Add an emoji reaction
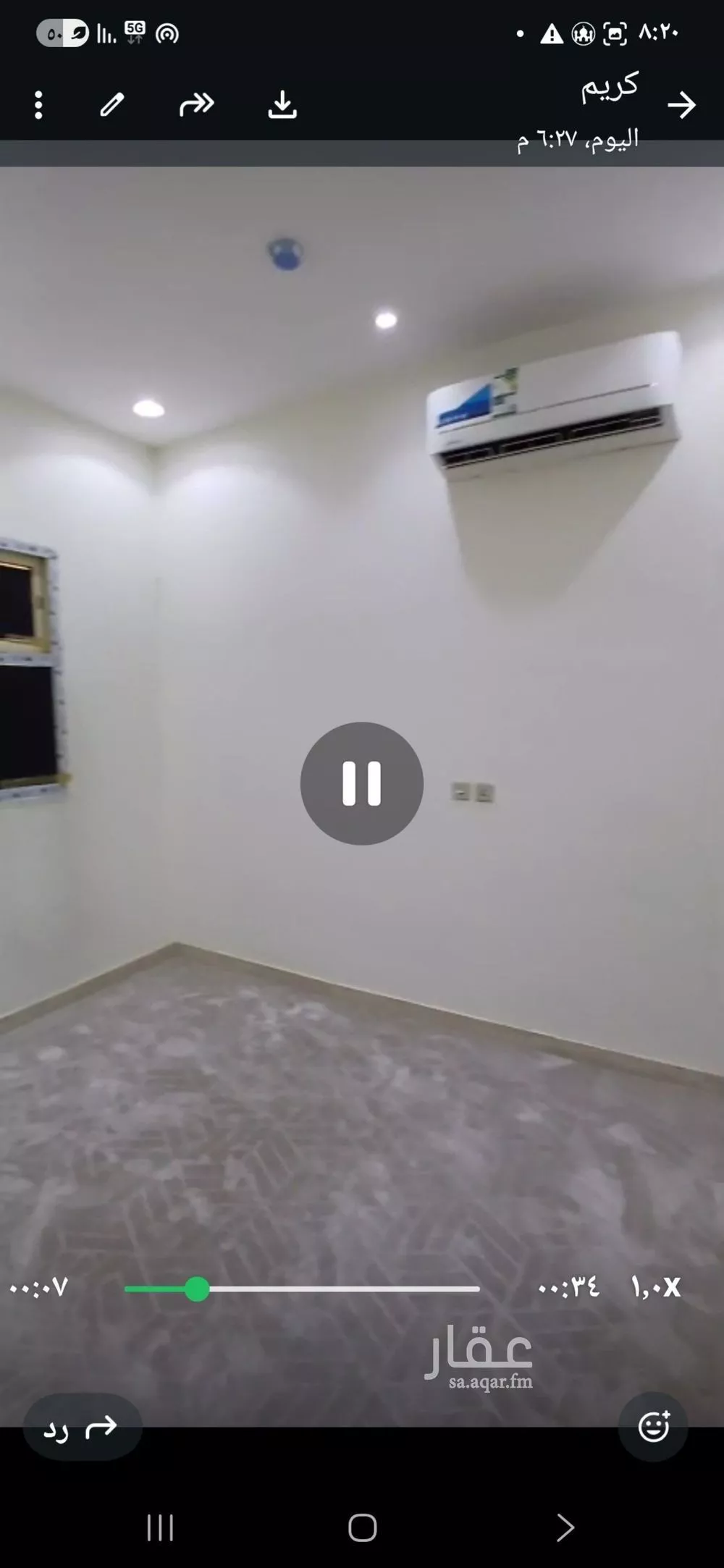 (653, 1427)
